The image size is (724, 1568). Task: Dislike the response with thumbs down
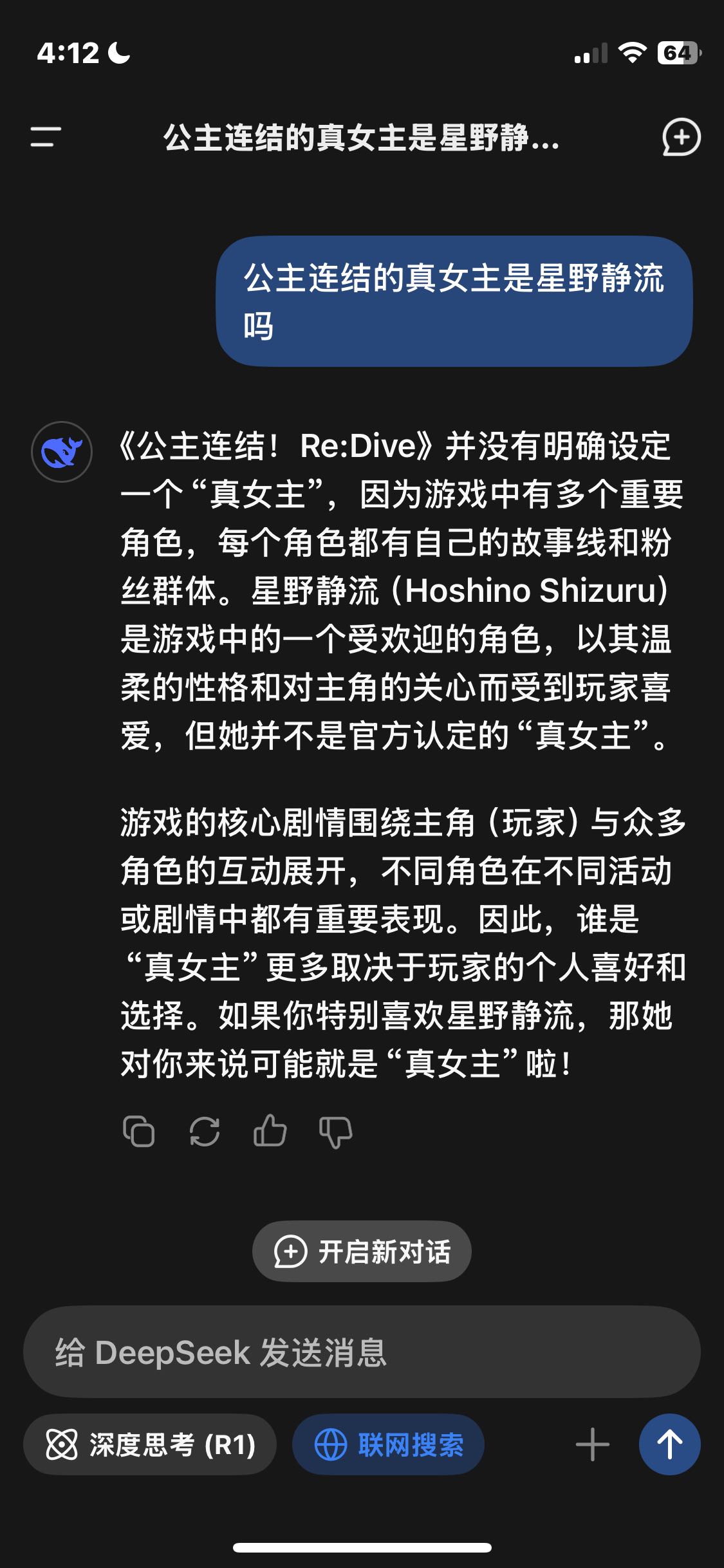pos(335,1132)
